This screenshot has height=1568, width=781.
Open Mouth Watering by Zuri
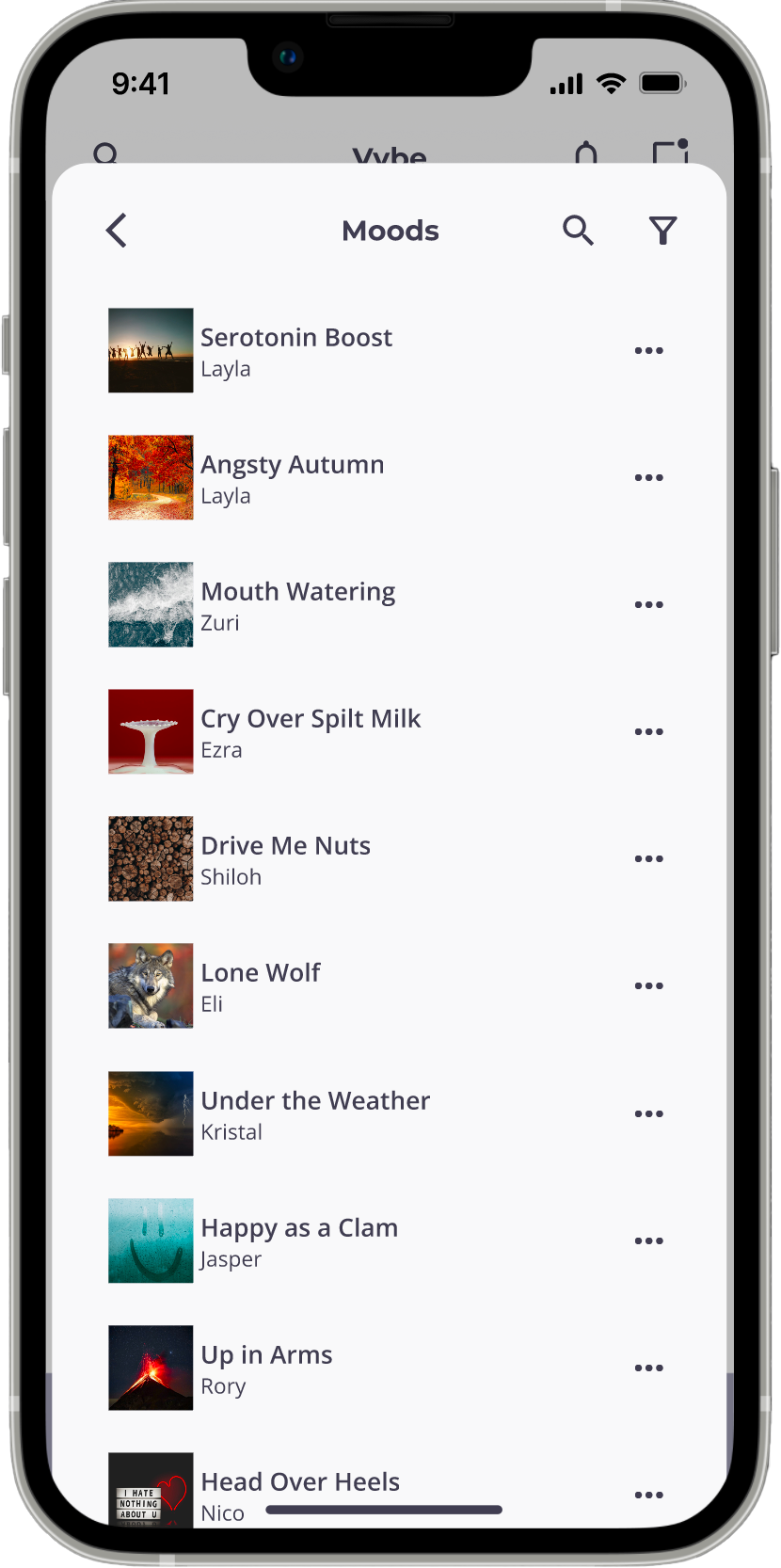(297, 604)
